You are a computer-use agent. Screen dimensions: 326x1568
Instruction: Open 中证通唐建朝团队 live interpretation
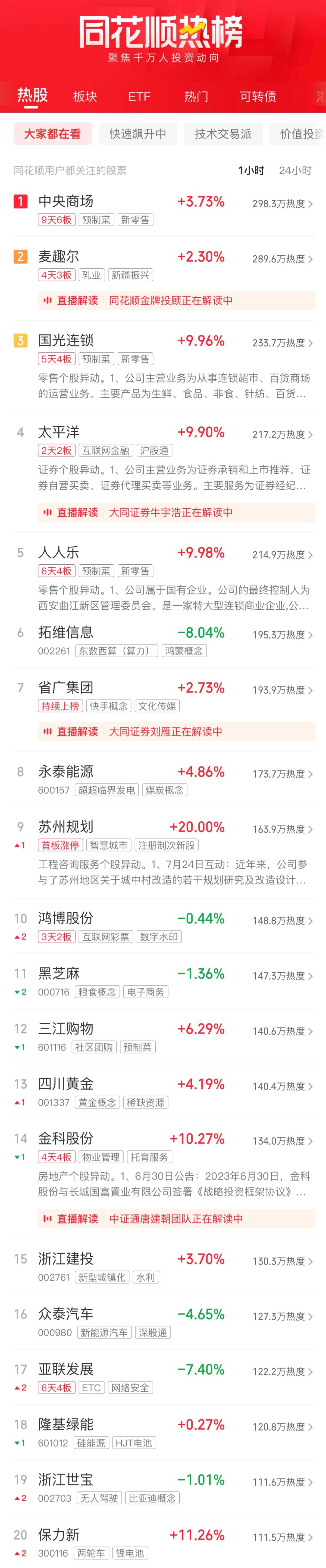176,1219
